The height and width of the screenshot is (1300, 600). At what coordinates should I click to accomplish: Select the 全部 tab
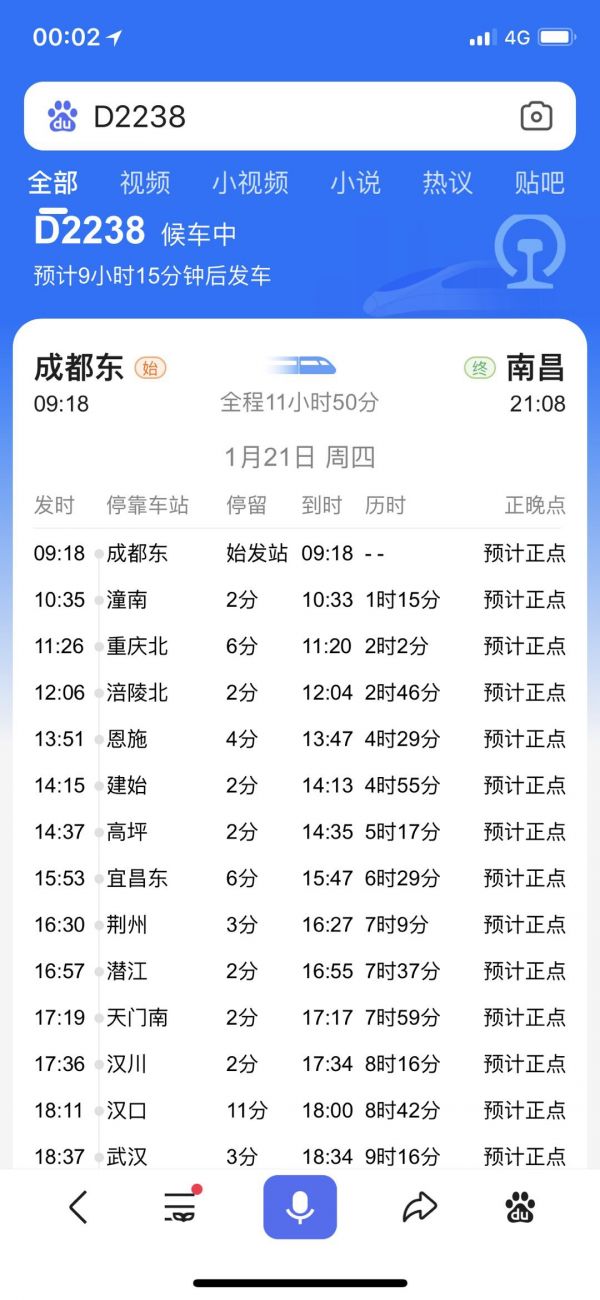coord(53,183)
